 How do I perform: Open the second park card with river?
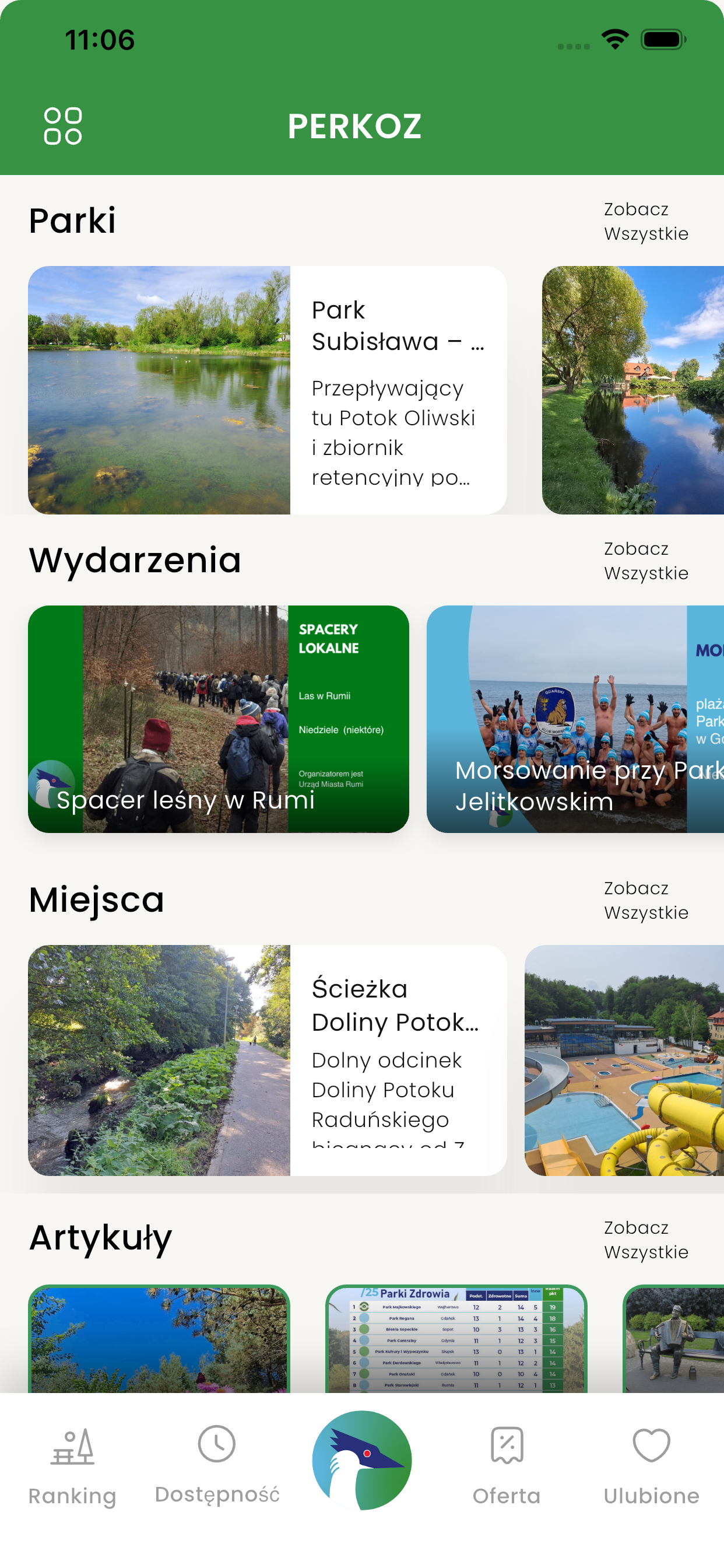(632, 390)
